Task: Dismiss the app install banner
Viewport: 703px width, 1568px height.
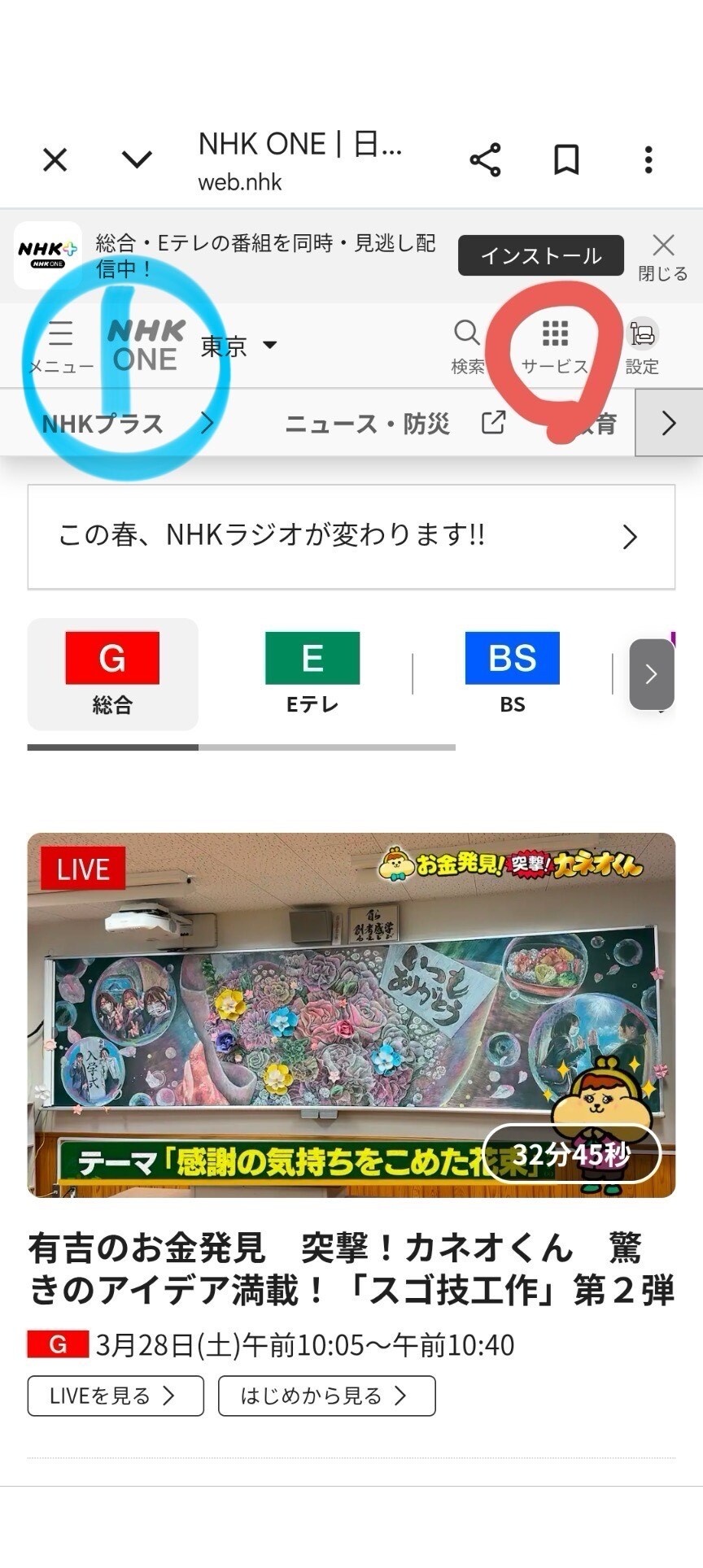Action: tap(663, 255)
